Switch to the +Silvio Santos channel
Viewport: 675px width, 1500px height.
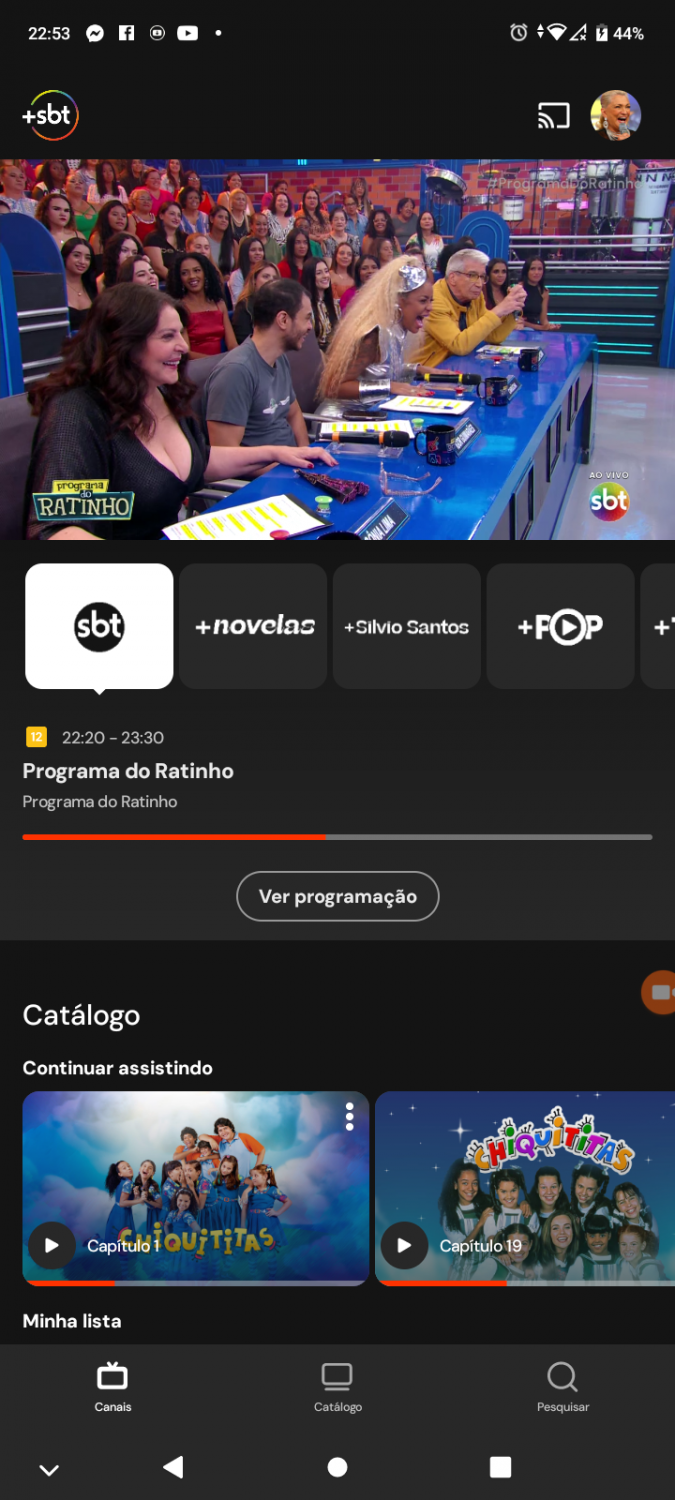click(407, 626)
